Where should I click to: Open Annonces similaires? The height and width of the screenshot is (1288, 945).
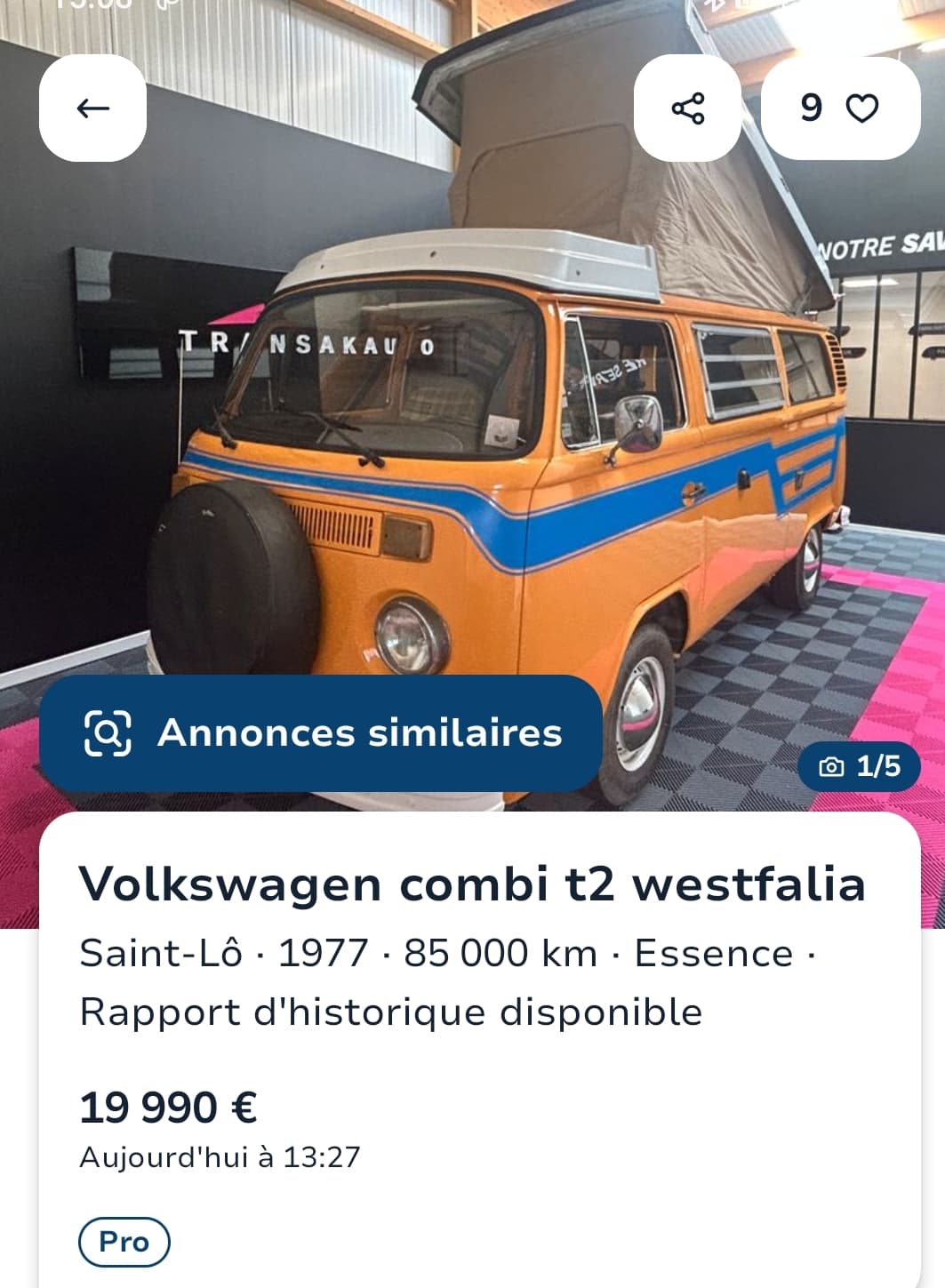click(x=321, y=733)
